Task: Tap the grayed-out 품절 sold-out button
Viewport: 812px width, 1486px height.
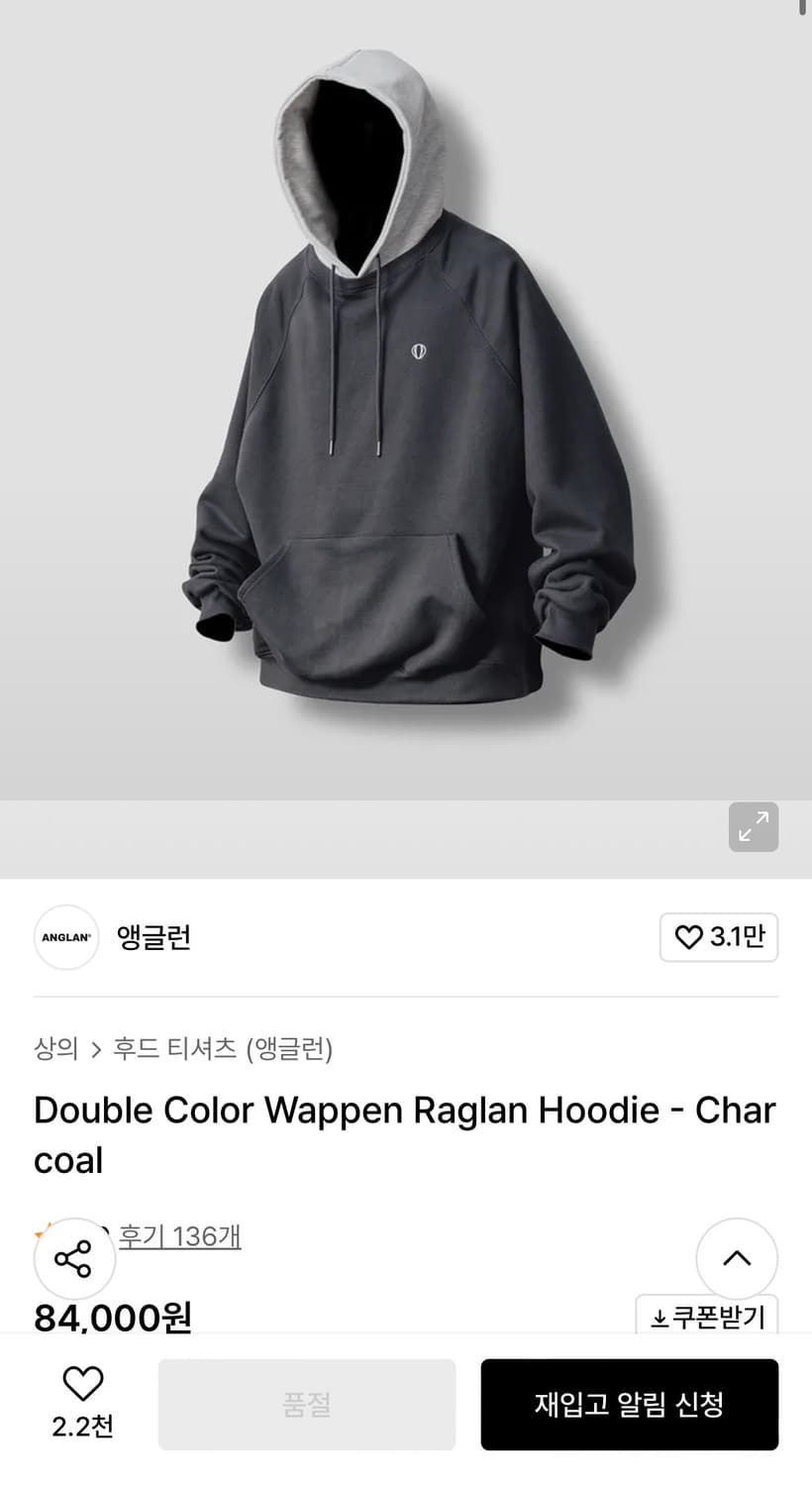Action: 306,1404
